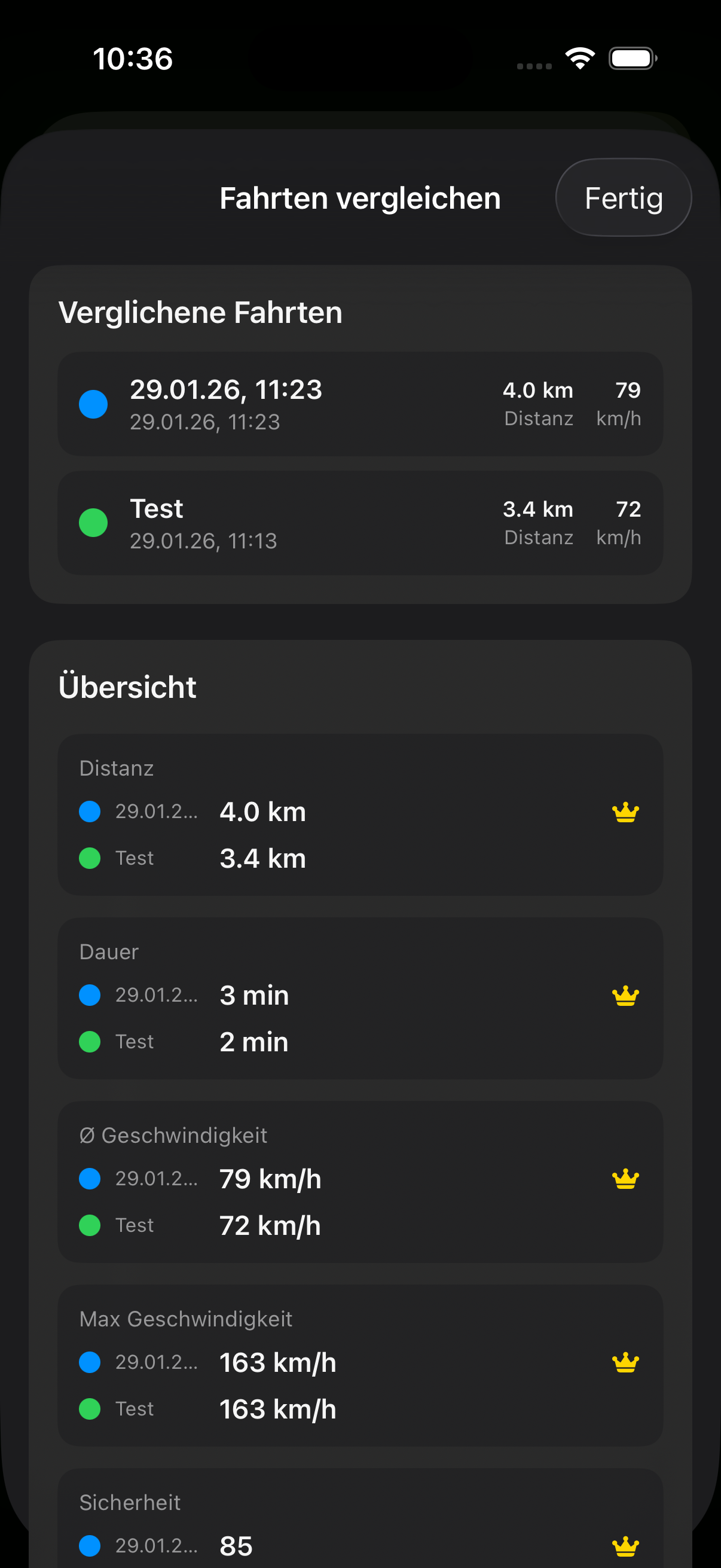Screen dimensions: 721x1568
Task: Click the Test label in Ø Geschwindigkeit card
Action: 135,1225
